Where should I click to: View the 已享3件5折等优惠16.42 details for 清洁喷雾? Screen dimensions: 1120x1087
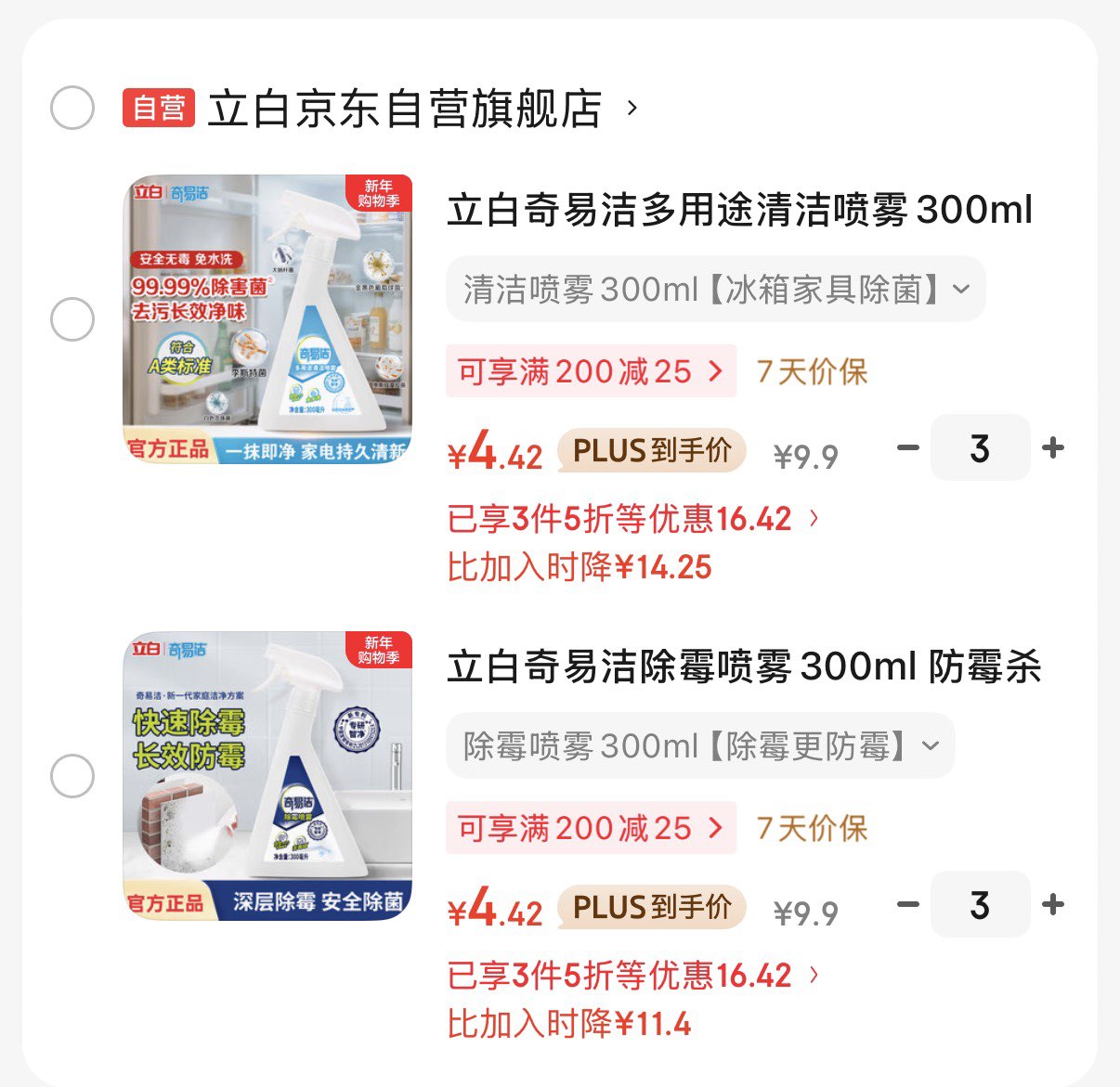(x=632, y=519)
